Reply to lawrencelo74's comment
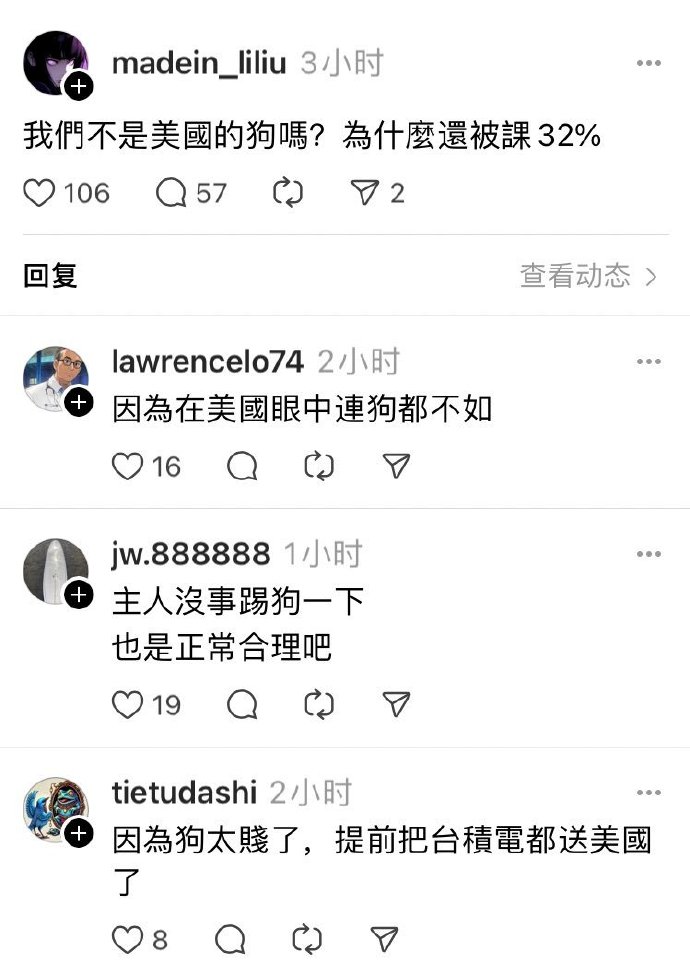The width and height of the screenshot is (690, 969). pyautogui.click(x=242, y=466)
